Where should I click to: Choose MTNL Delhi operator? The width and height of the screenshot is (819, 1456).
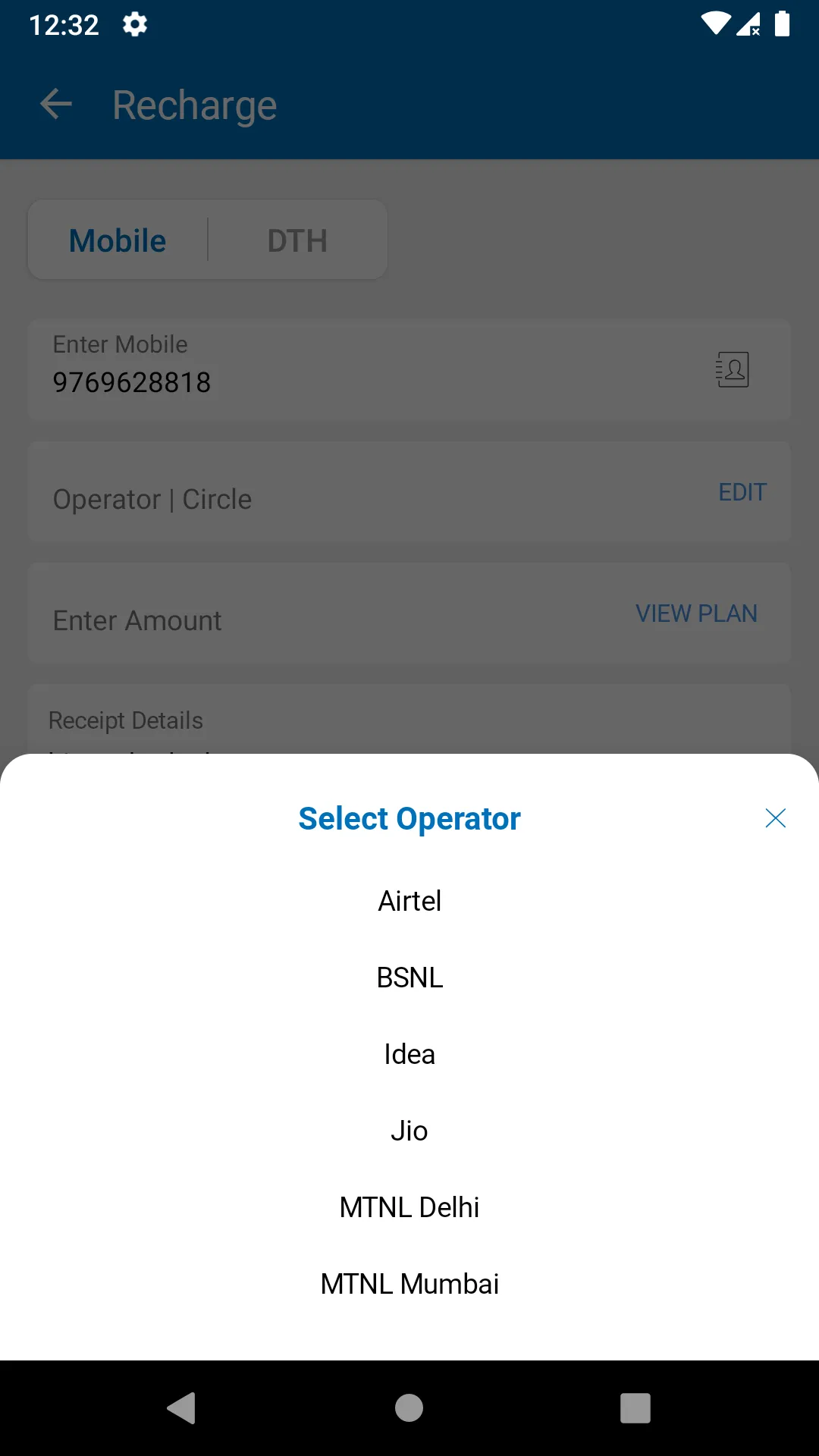(x=409, y=1207)
